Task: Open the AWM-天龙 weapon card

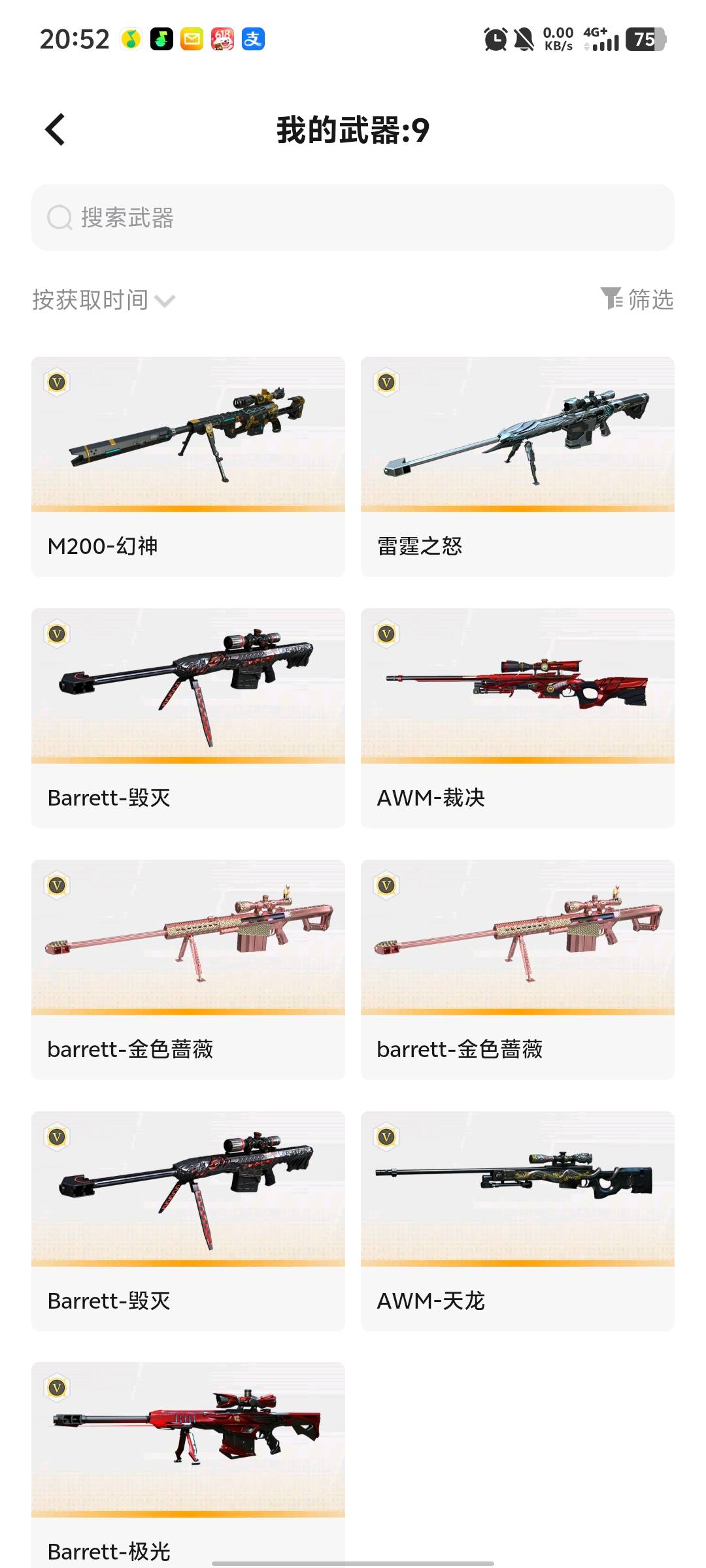Action: tap(518, 1221)
